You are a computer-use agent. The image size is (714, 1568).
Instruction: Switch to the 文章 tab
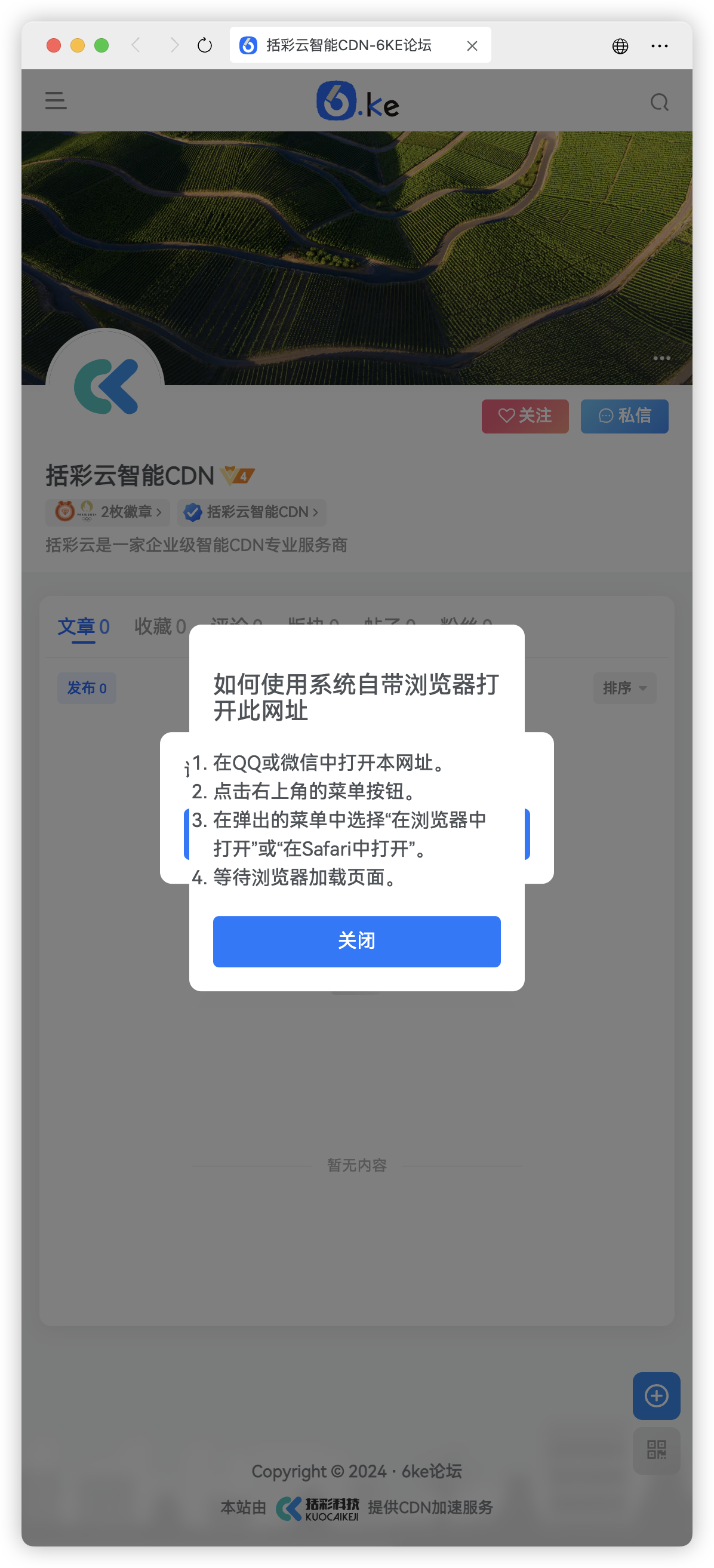click(84, 626)
